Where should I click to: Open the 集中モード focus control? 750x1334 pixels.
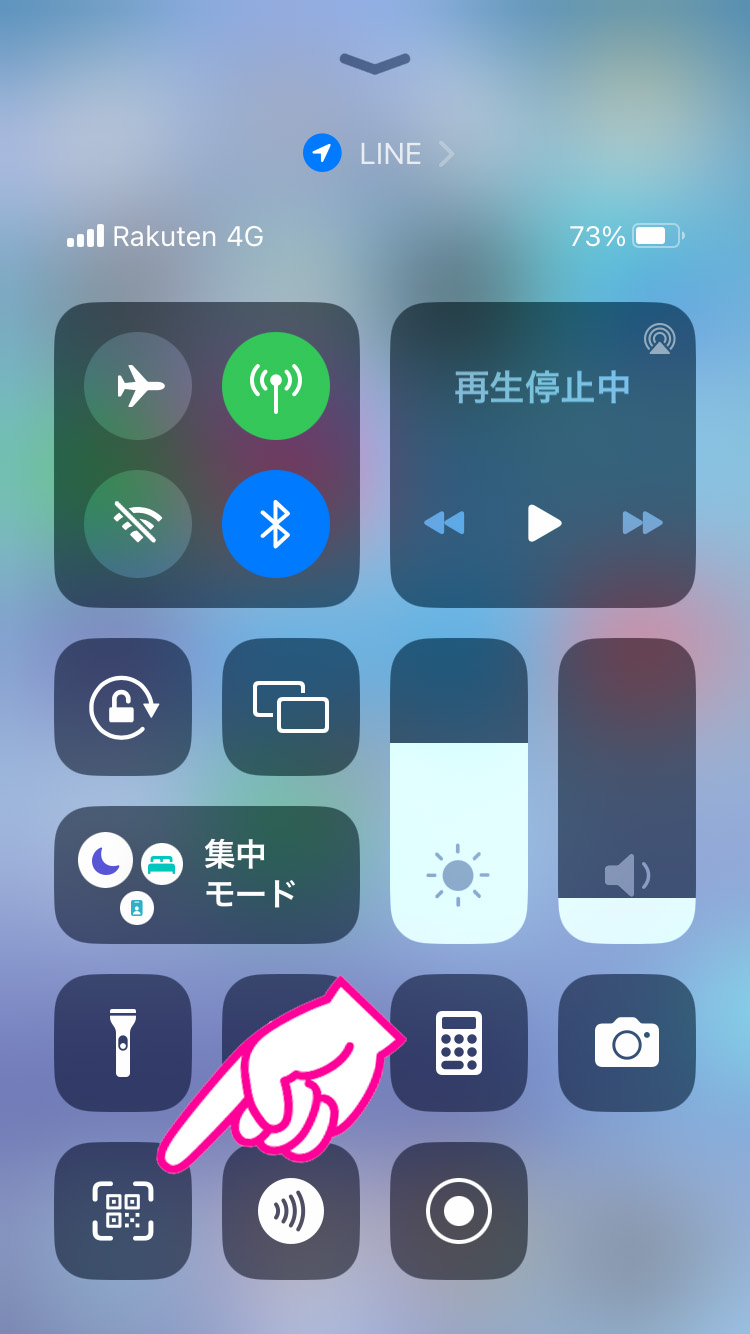click(207, 875)
